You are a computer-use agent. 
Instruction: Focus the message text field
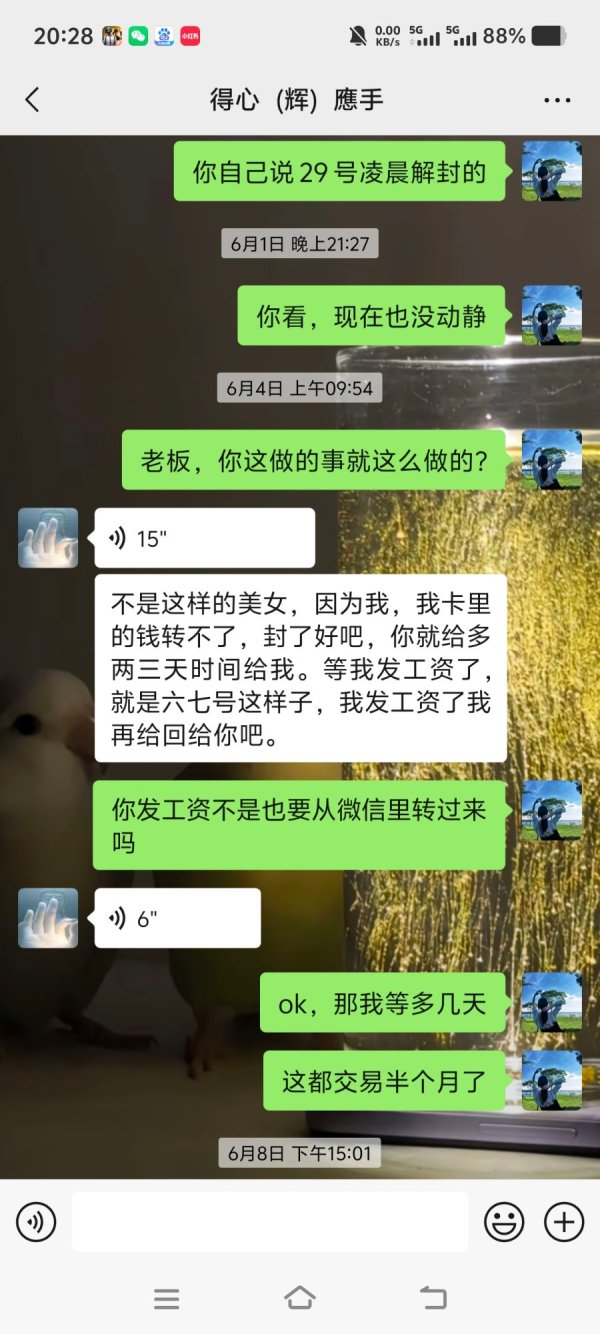click(x=269, y=1221)
